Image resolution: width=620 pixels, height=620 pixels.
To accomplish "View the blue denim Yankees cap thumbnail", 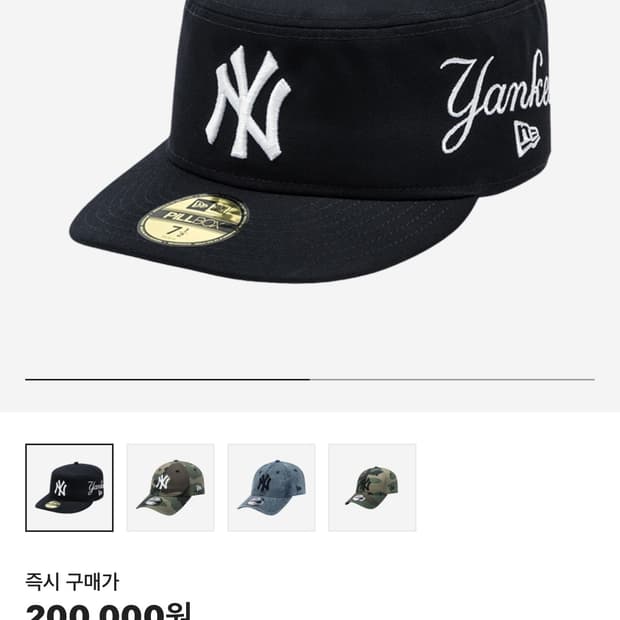I will point(271,488).
